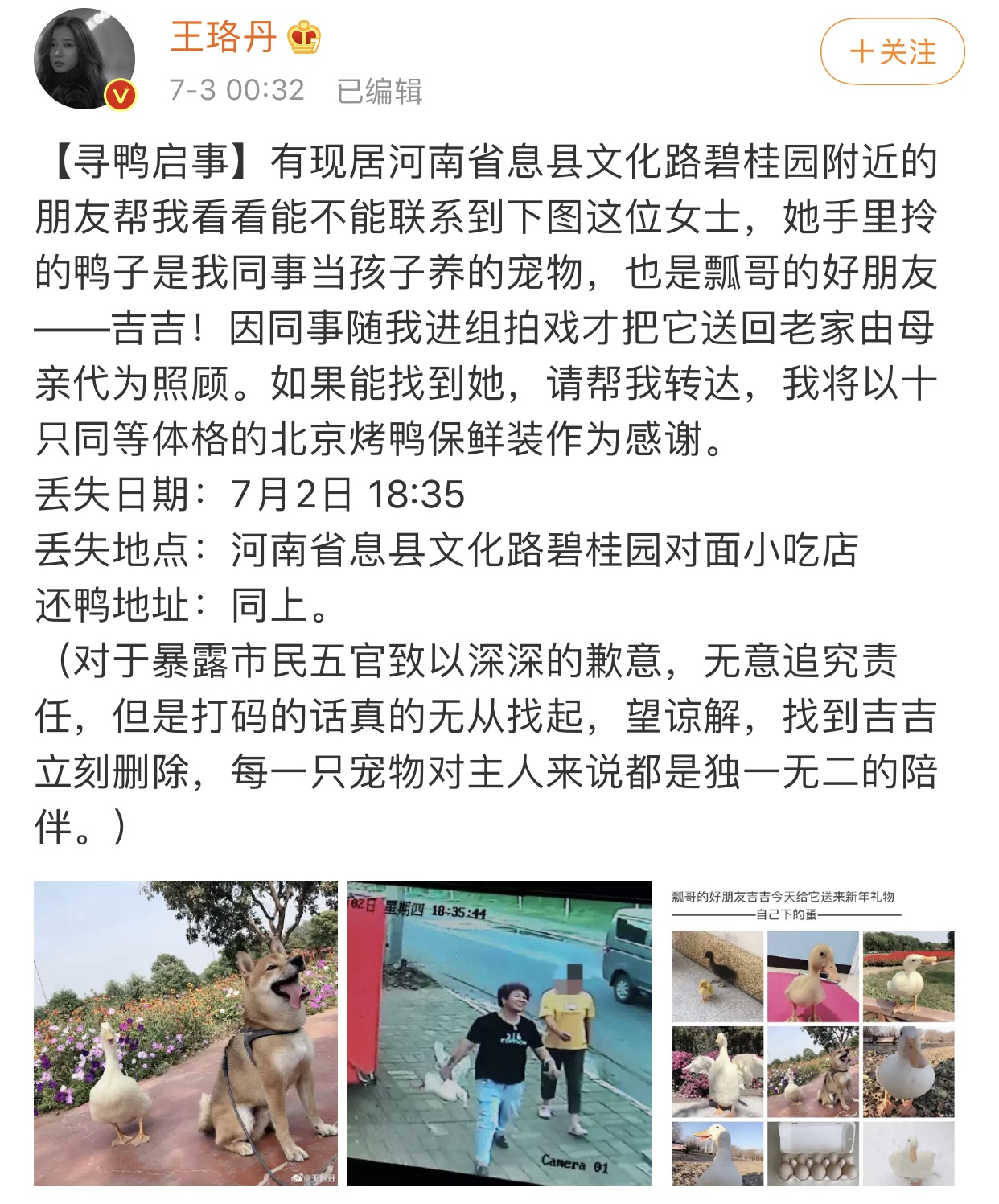The width and height of the screenshot is (999, 1204).
Task: Open 王珞丹's profile avatar
Action: (x=84, y=59)
